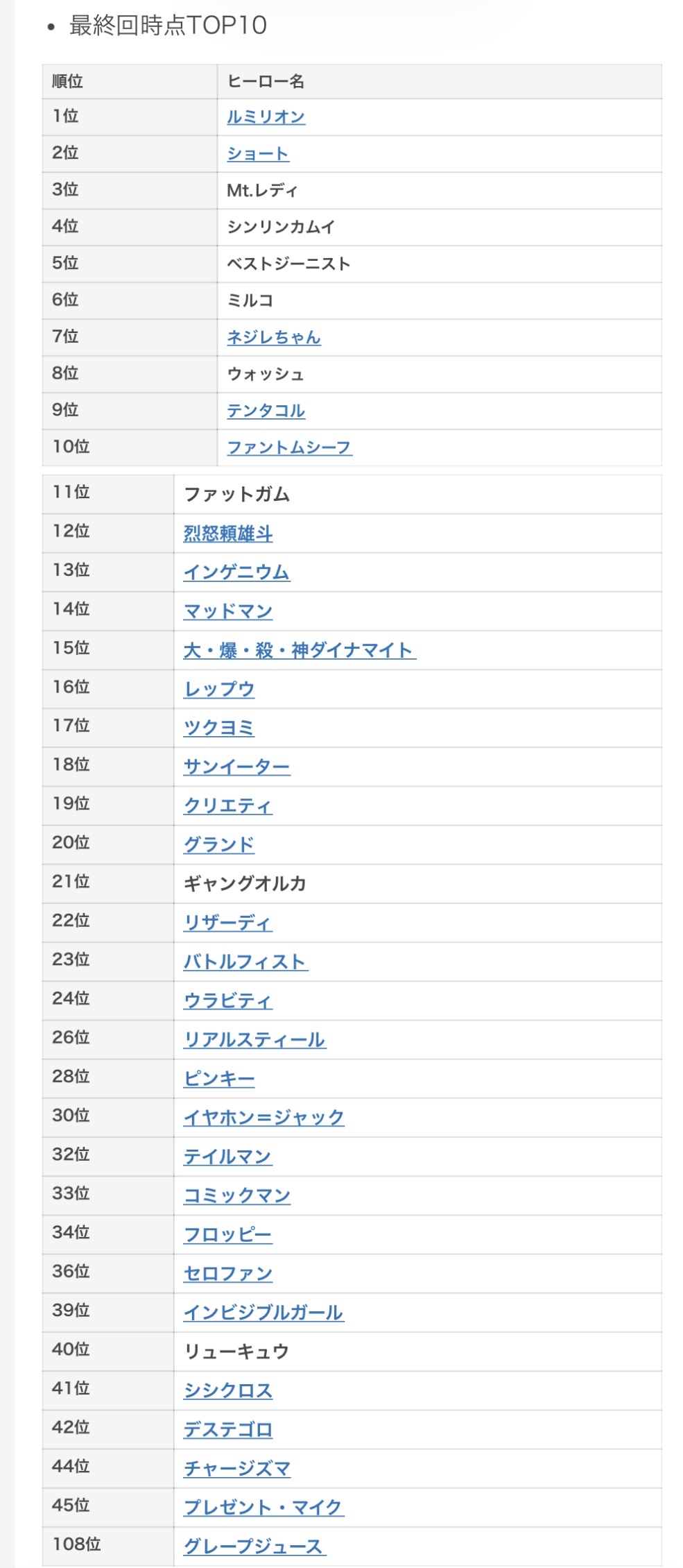Open the テンタコル hero page
Screen dimensions: 683x1568
[266, 411]
